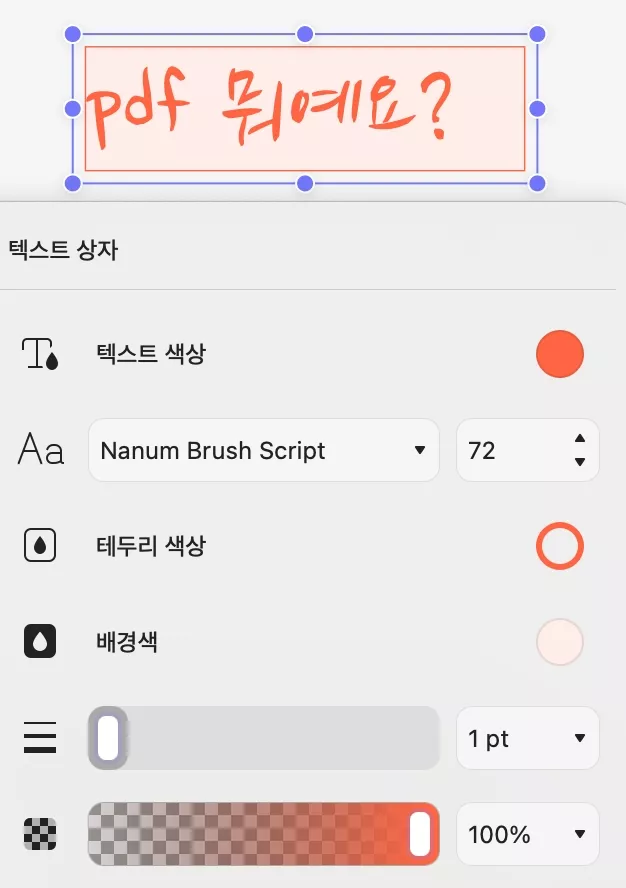Open the 배경색 background color swatch
Image resolution: width=626 pixels, height=888 pixels.
point(559,642)
